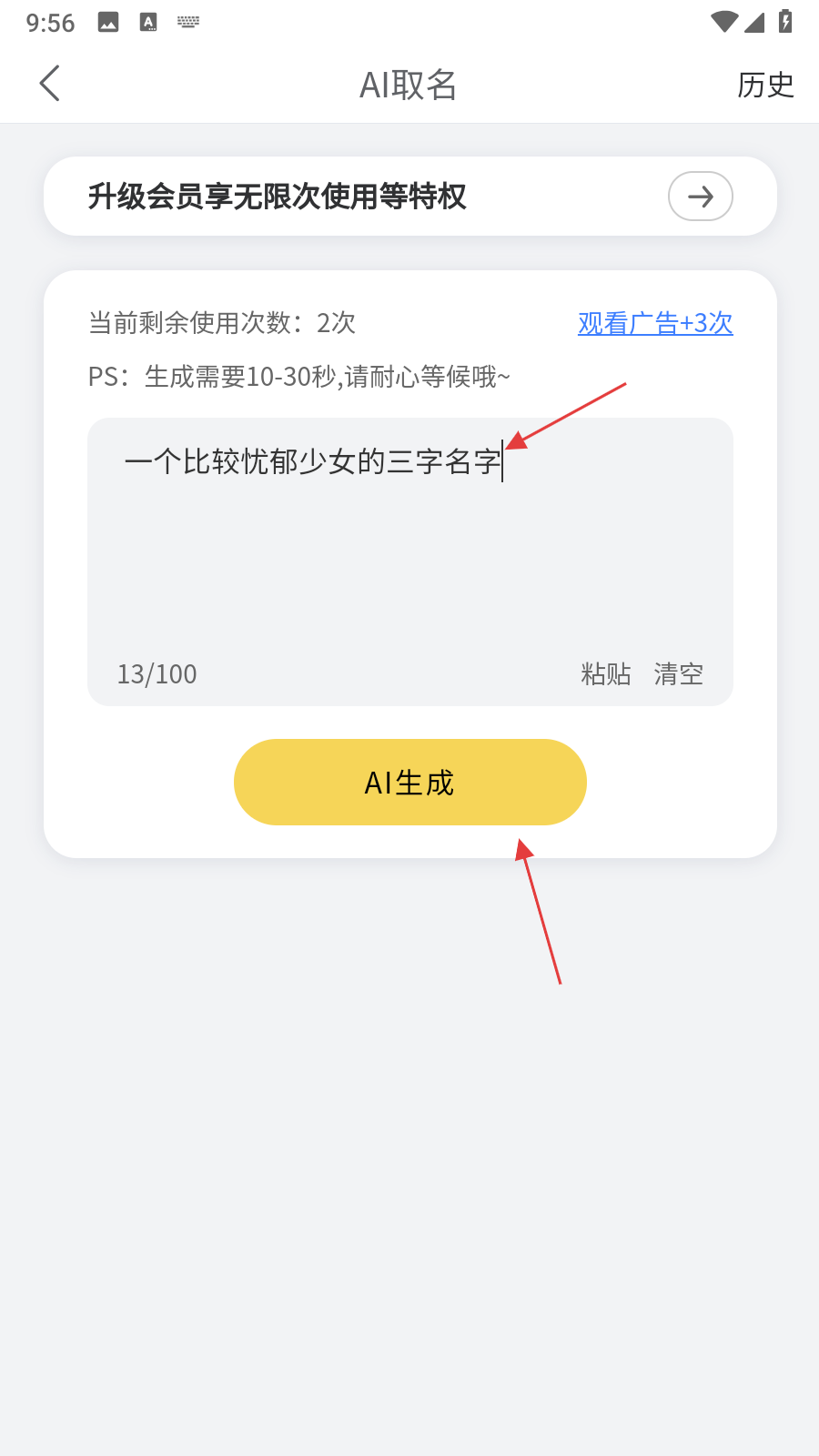Open 历史 records
Screen dimensions: 819x1456
[765, 85]
